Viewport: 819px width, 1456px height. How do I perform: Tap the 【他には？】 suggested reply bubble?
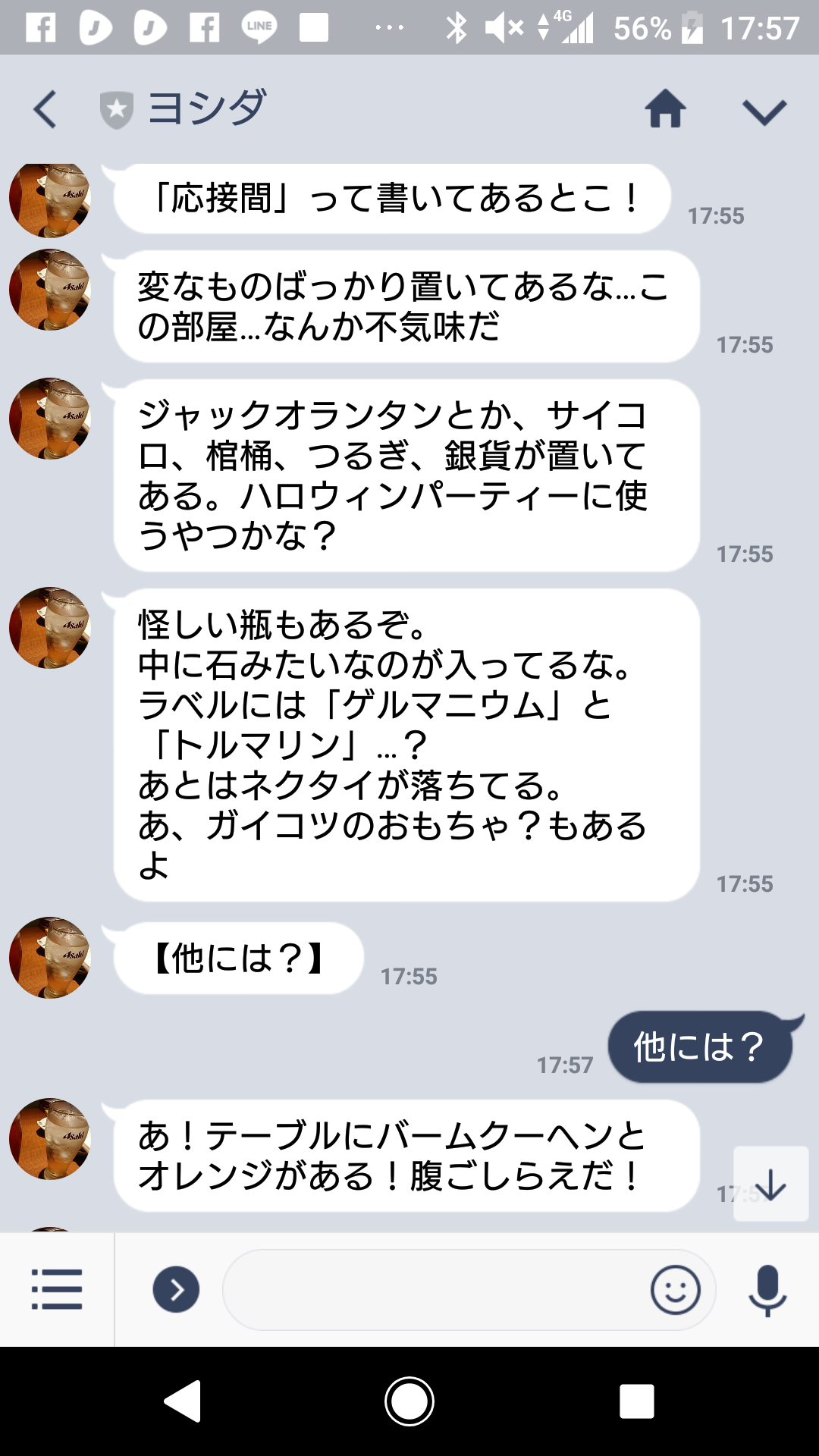239,959
